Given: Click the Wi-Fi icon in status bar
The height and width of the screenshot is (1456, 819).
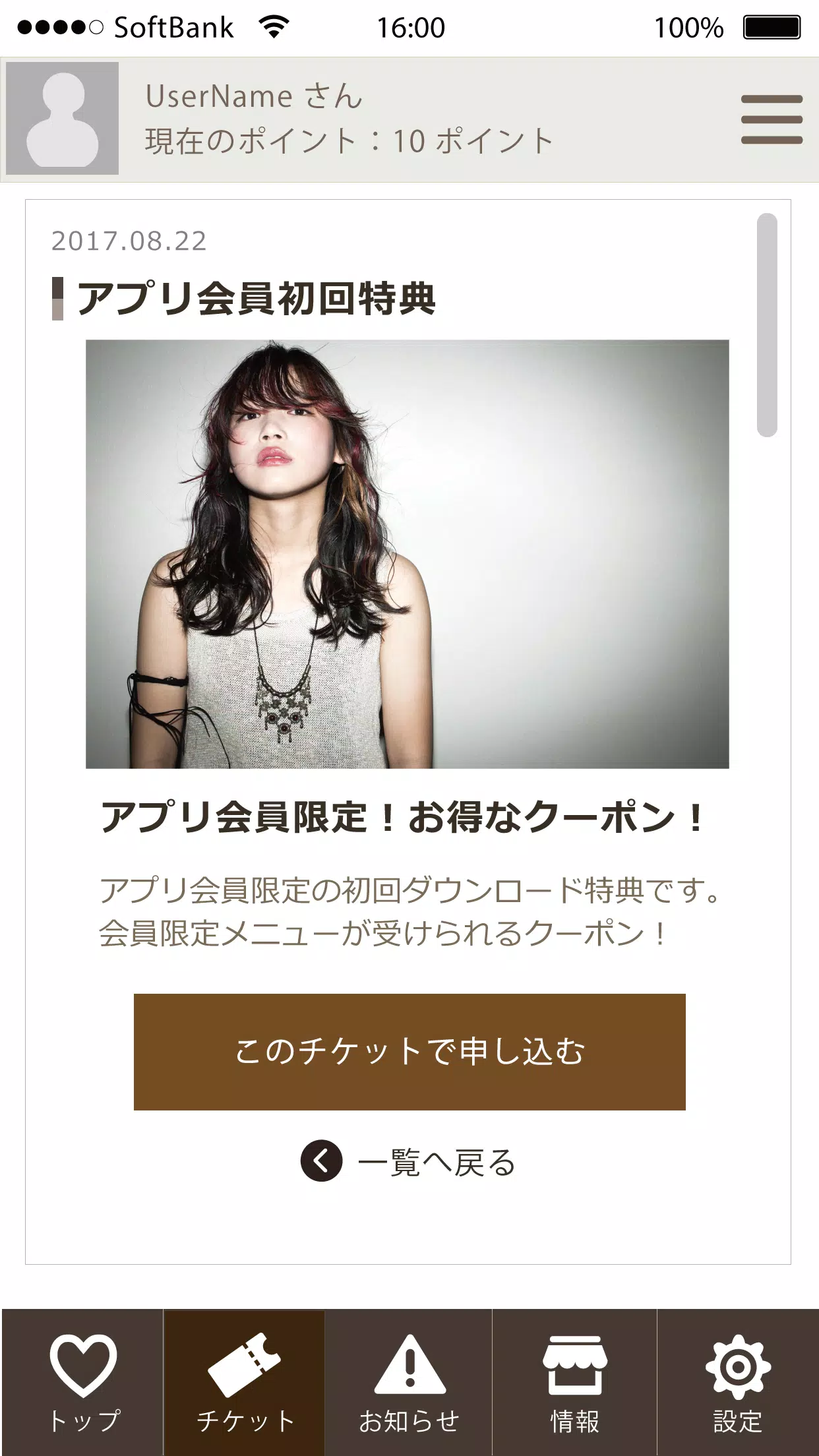Looking at the screenshot, I should (273, 26).
